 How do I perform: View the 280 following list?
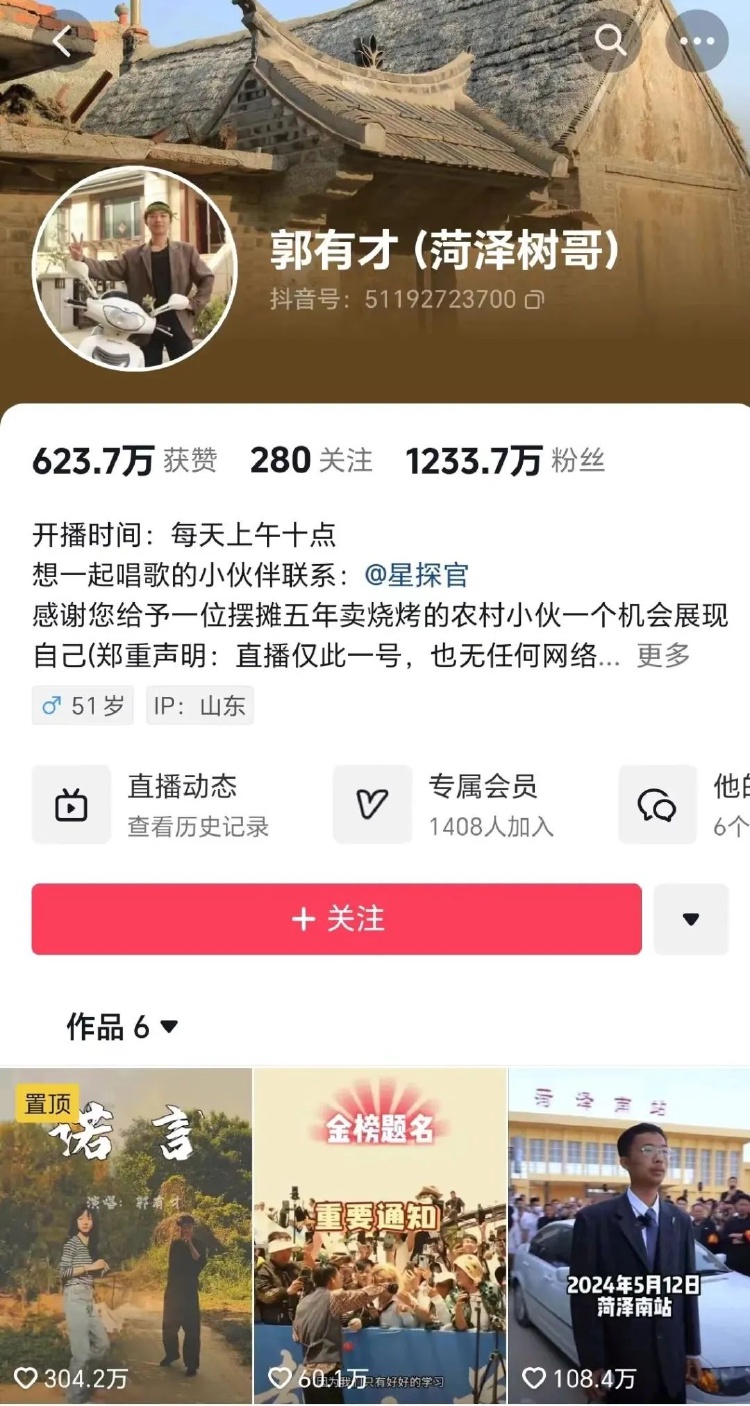pyautogui.click(x=310, y=460)
